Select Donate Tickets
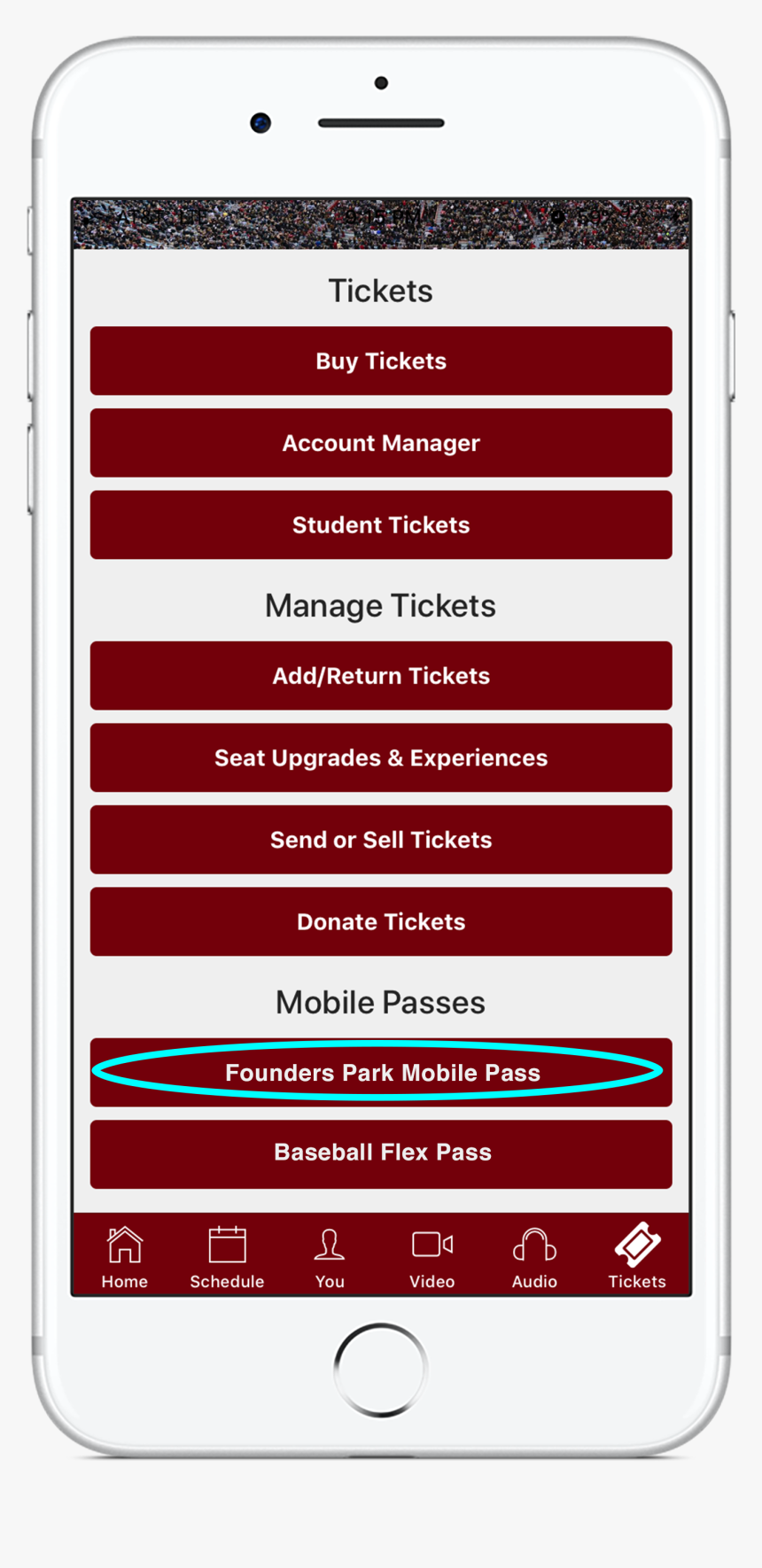762x1568 pixels. tap(380, 921)
